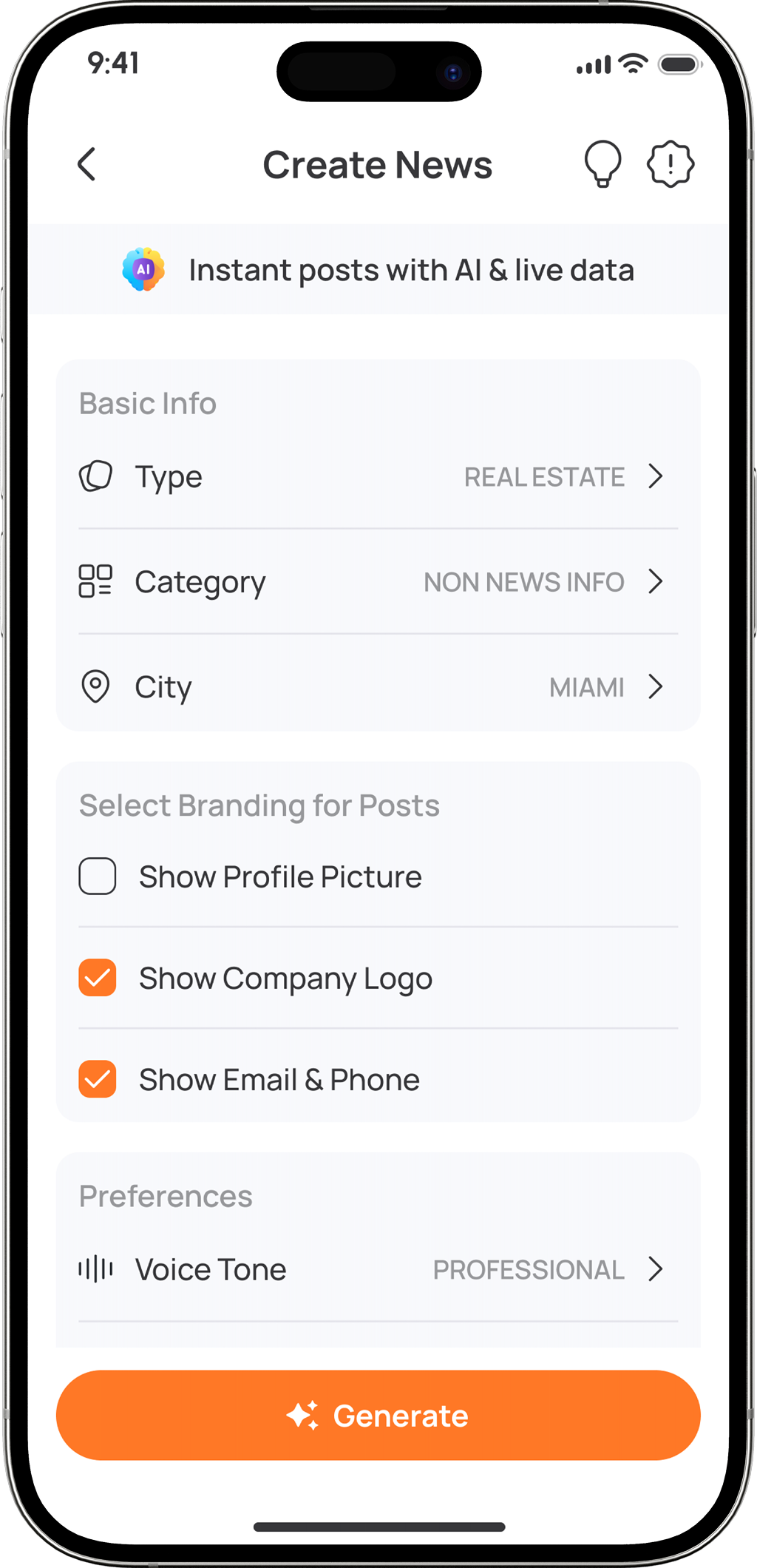757x1568 pixels.
Task: Select the Type icon in Basic Info
Action: point(97,476)
